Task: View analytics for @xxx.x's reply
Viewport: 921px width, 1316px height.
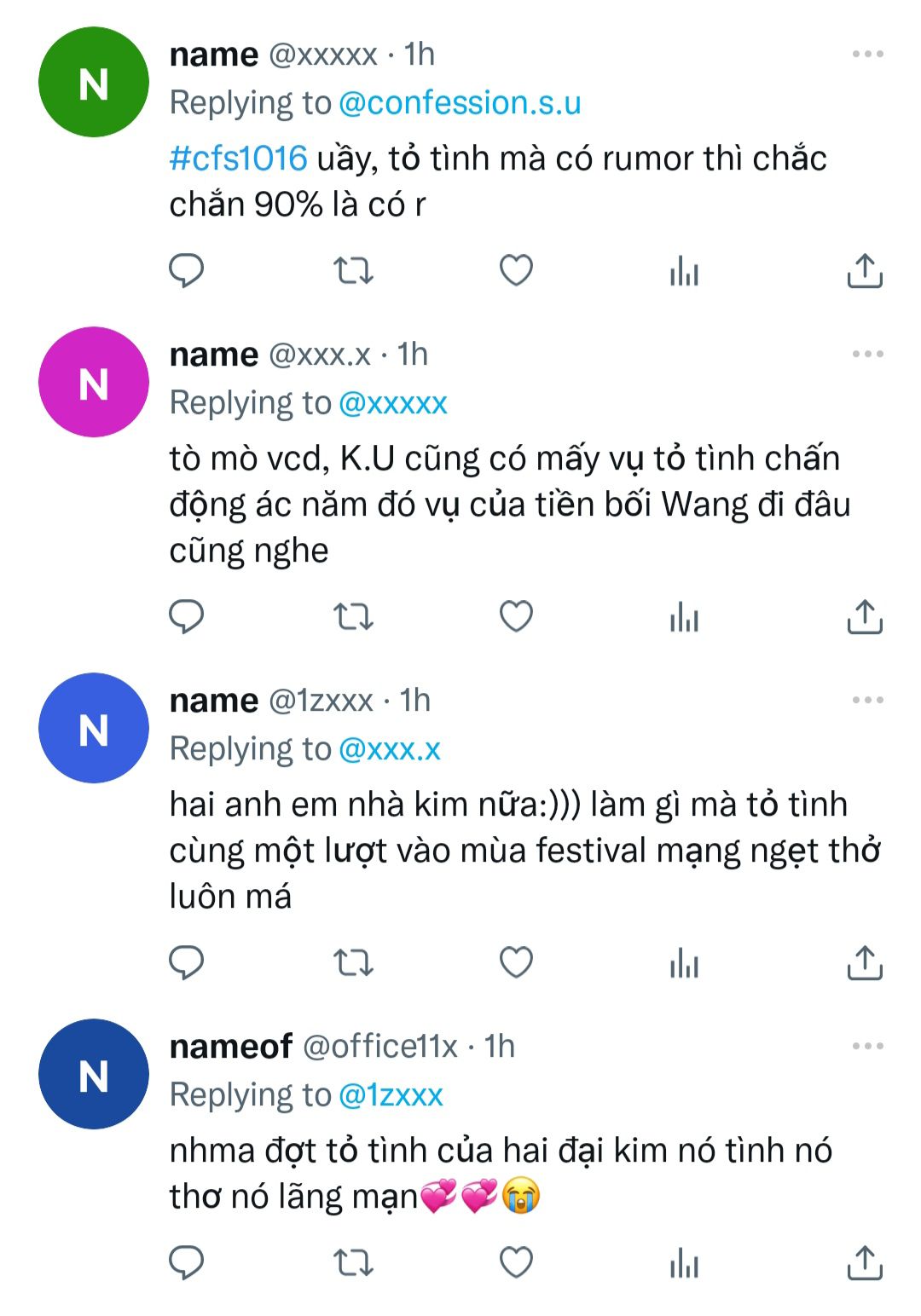Action: click(x=684, y=617)
